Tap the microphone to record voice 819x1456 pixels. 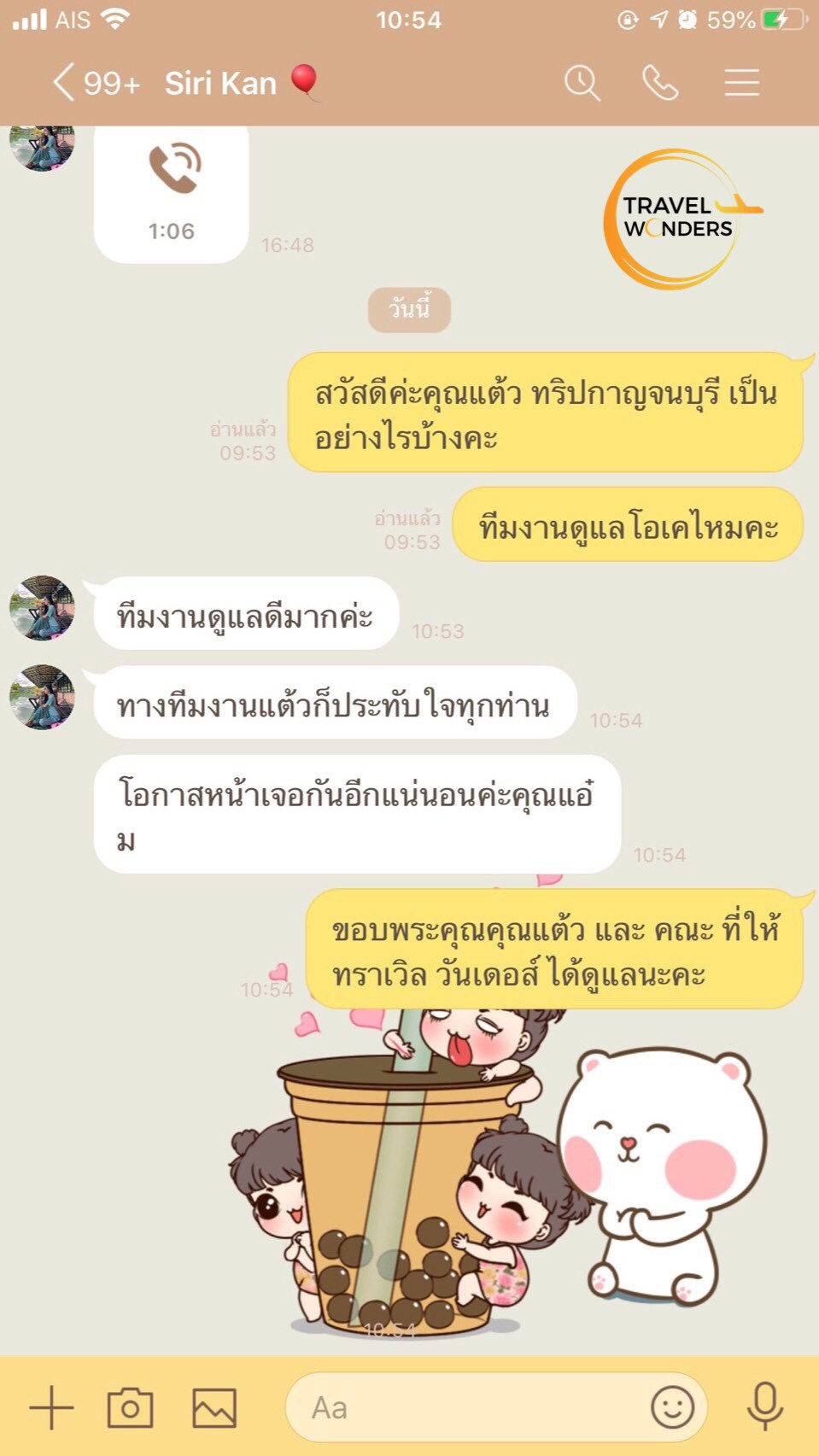point(765,1406)
